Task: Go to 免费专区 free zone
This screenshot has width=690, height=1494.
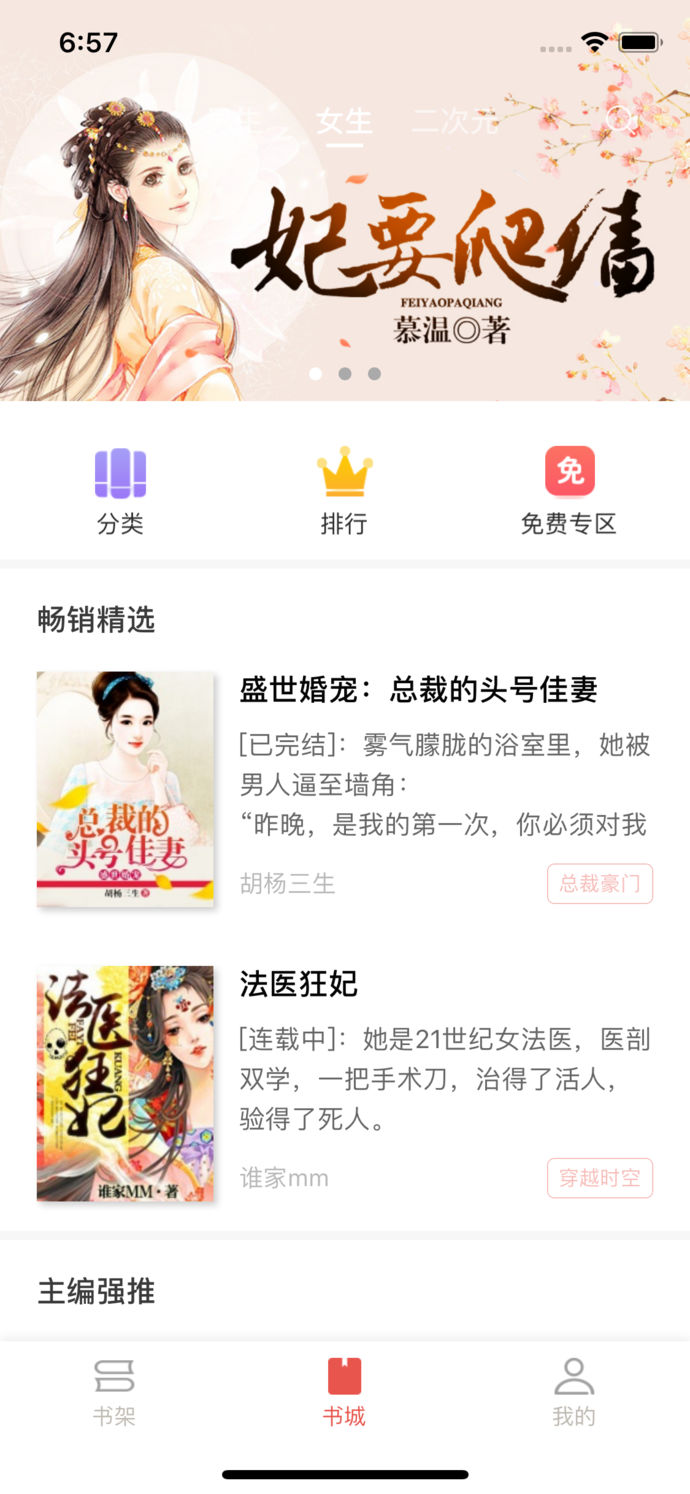Action: (568, 492)
